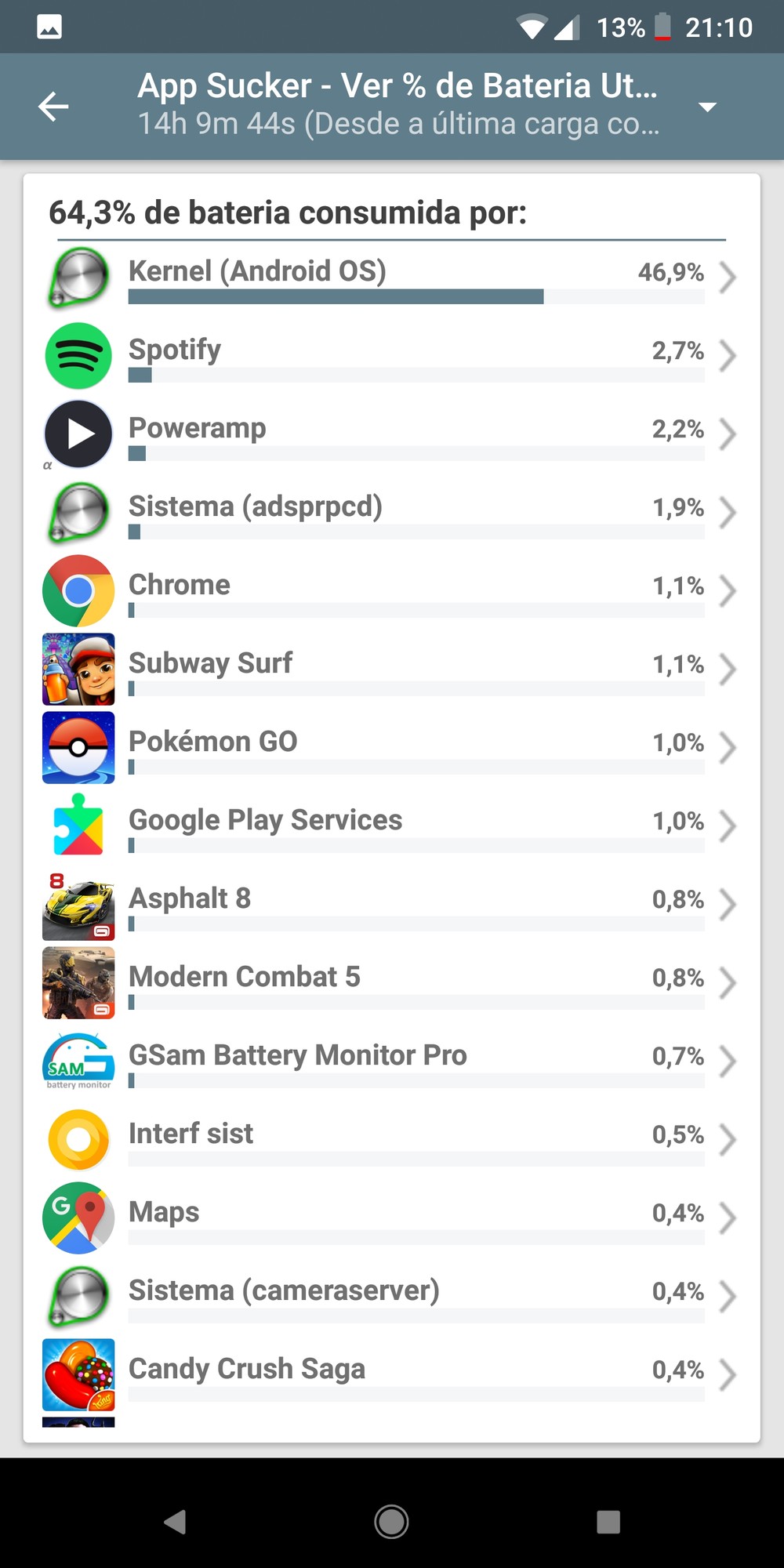Open Chrome battery consumption details
The width and height of the screenshot is (784, 1568).
[392, 590]
